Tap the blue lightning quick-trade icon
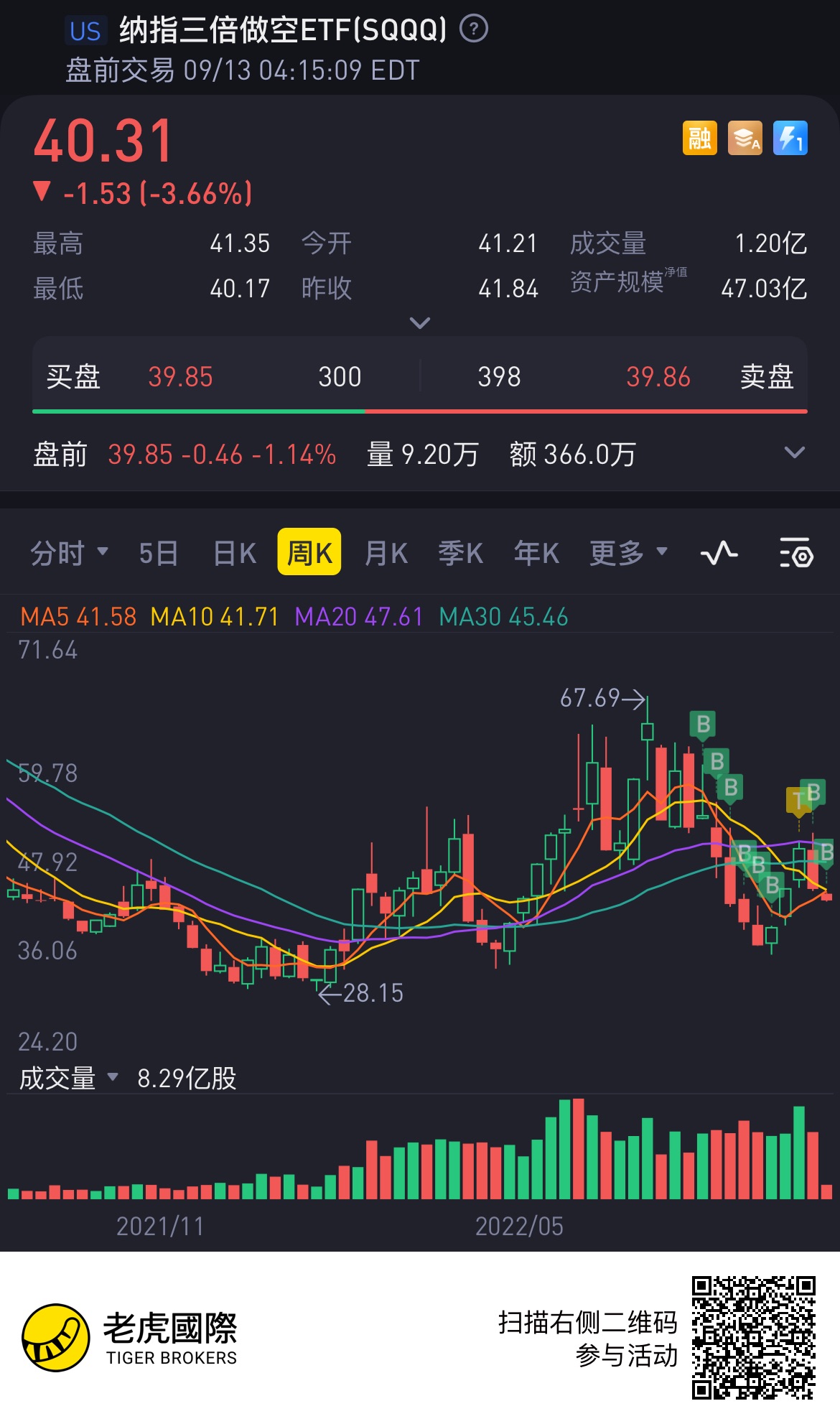840x1424 pixels. click(790, 138)
